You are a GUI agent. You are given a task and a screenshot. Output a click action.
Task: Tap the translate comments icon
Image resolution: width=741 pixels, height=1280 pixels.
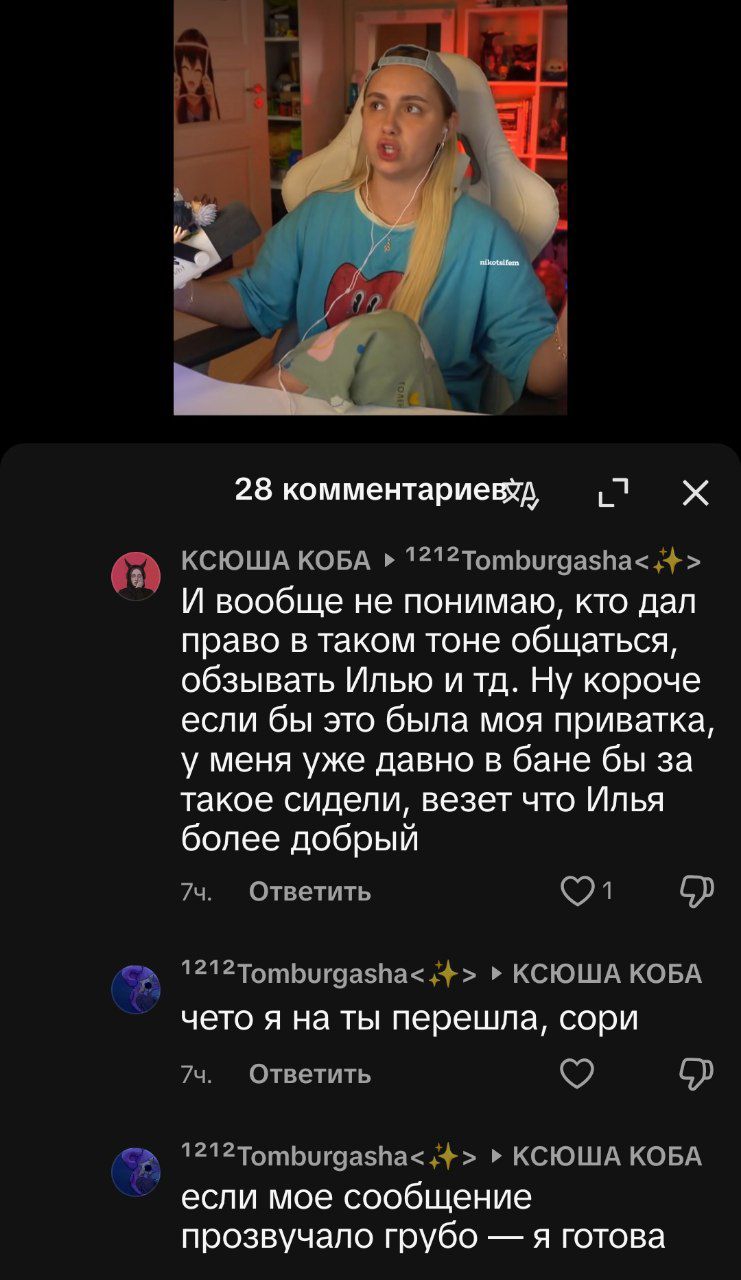[520, 493]
